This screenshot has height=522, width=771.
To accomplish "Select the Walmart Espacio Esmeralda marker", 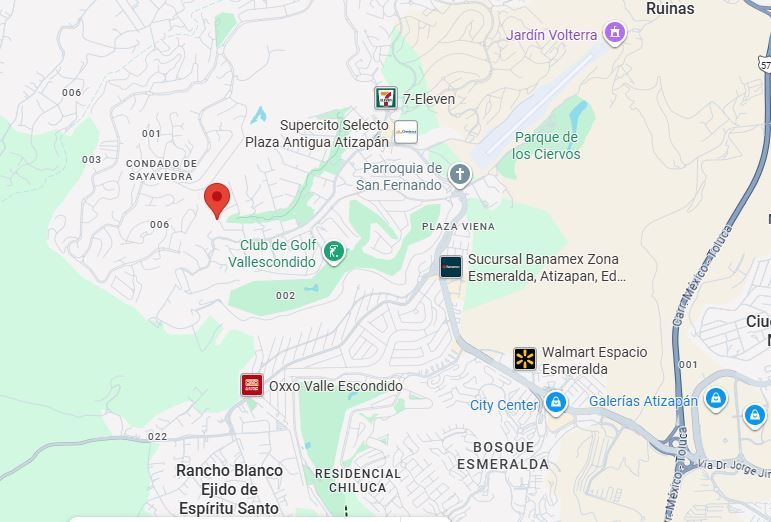I will [x=525, y=359].
